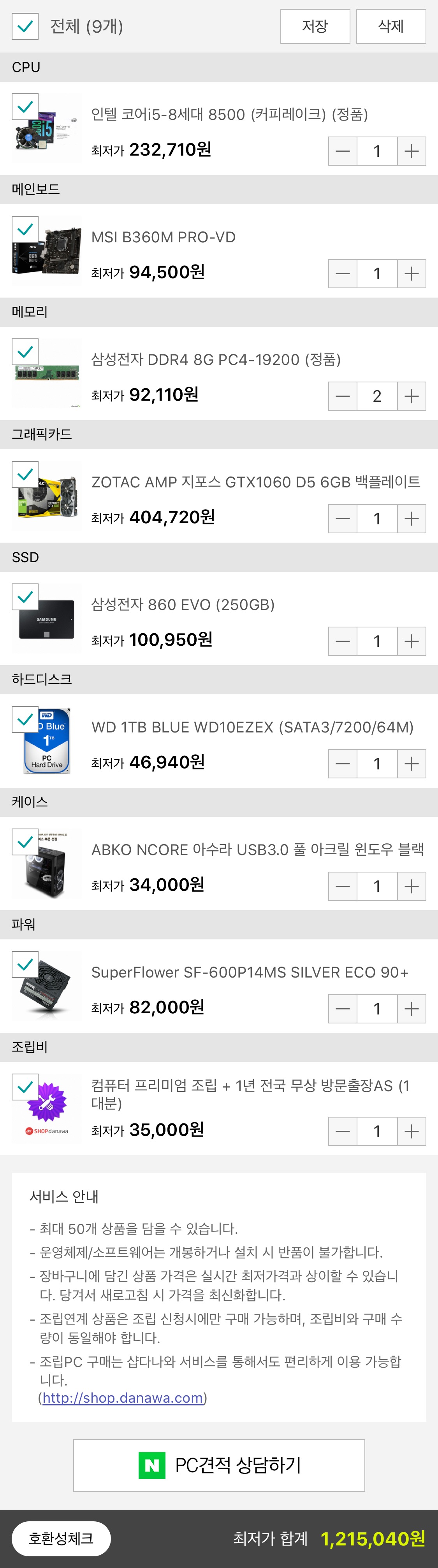Uncheck the 삼성전자 860 EVO SSD
This screenshot has width=438, height=1568.
[x=25, y=597]
